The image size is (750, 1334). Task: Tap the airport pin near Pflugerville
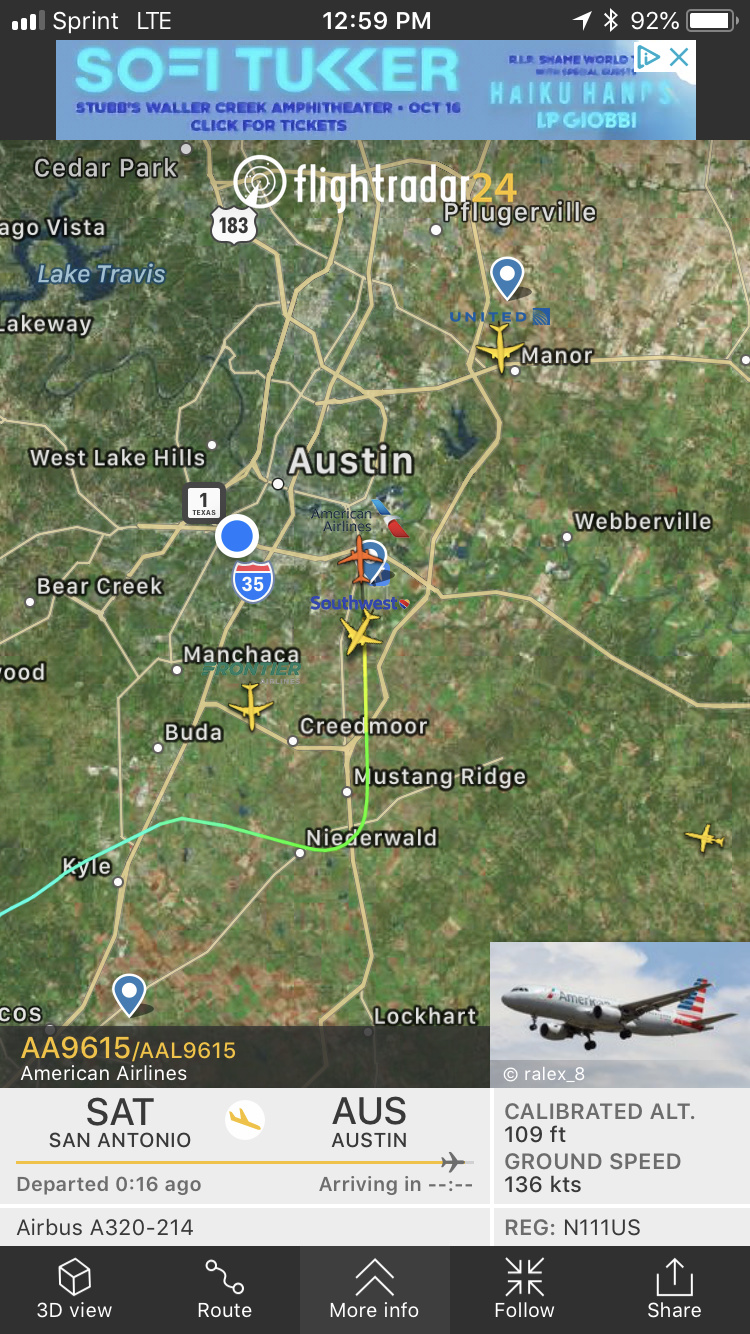[x=507, y=276]
